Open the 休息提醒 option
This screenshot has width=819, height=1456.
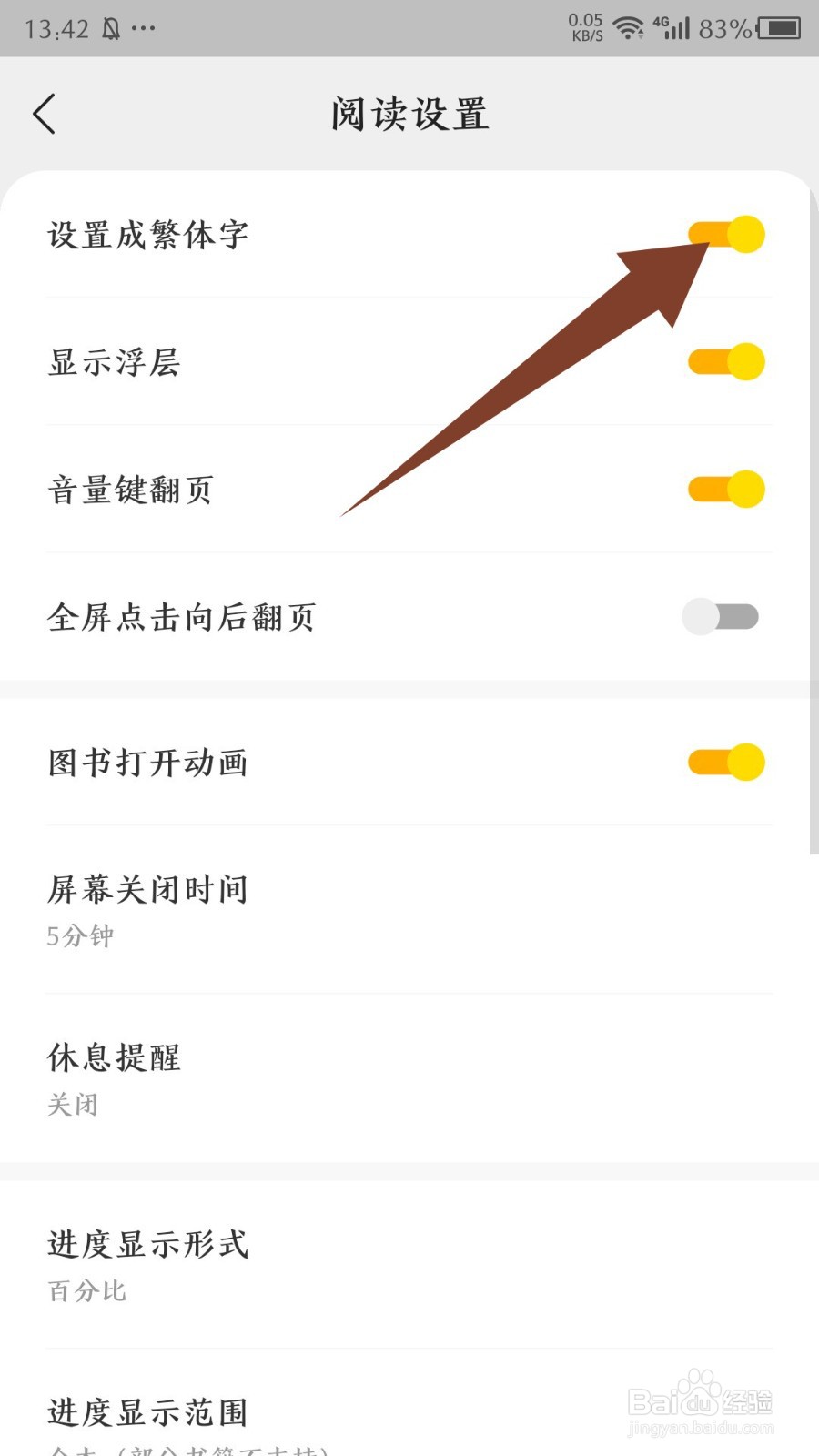409,1078
